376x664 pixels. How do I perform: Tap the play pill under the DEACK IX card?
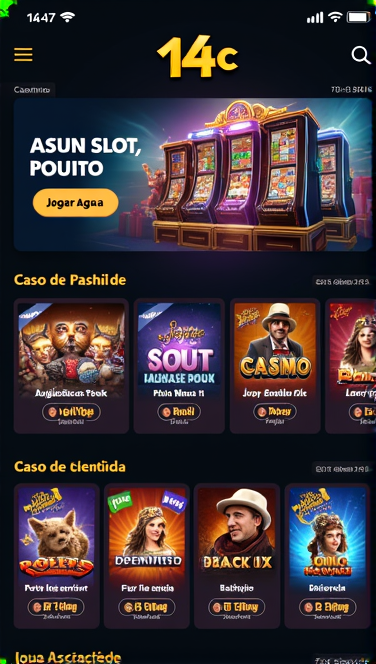pyautogui.click(x=237, y=607)
